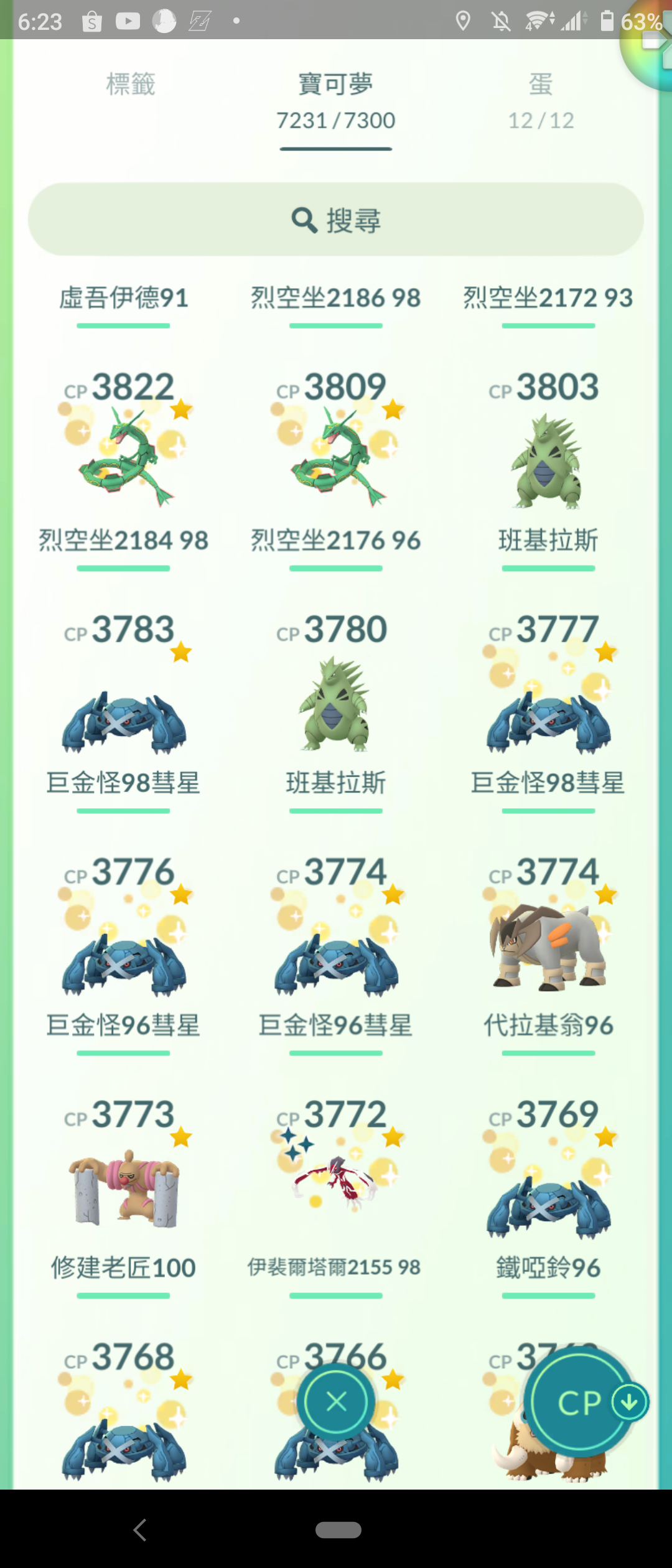View 修建老匠100 with CP 3773

point(124,1187)
